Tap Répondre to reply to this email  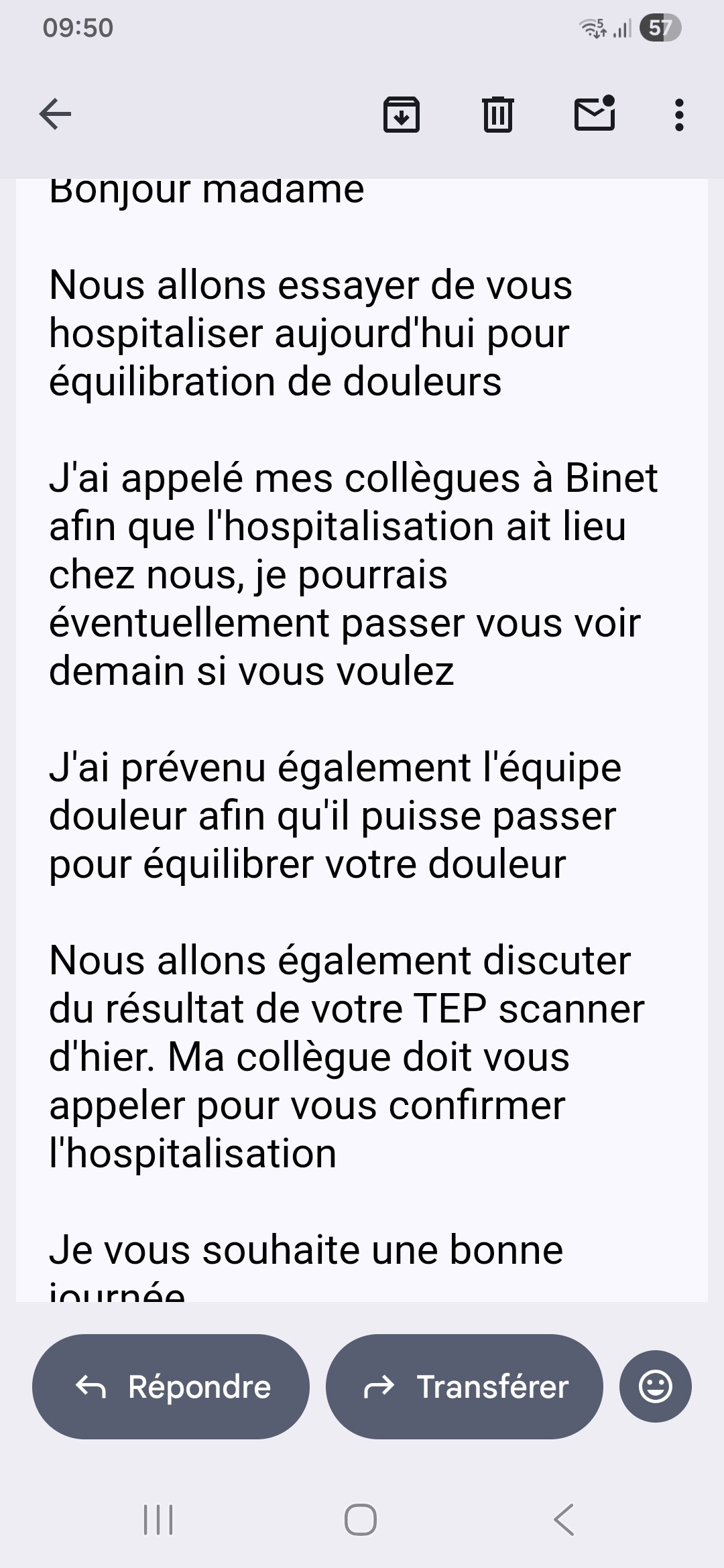click(x=171, y=1386)
